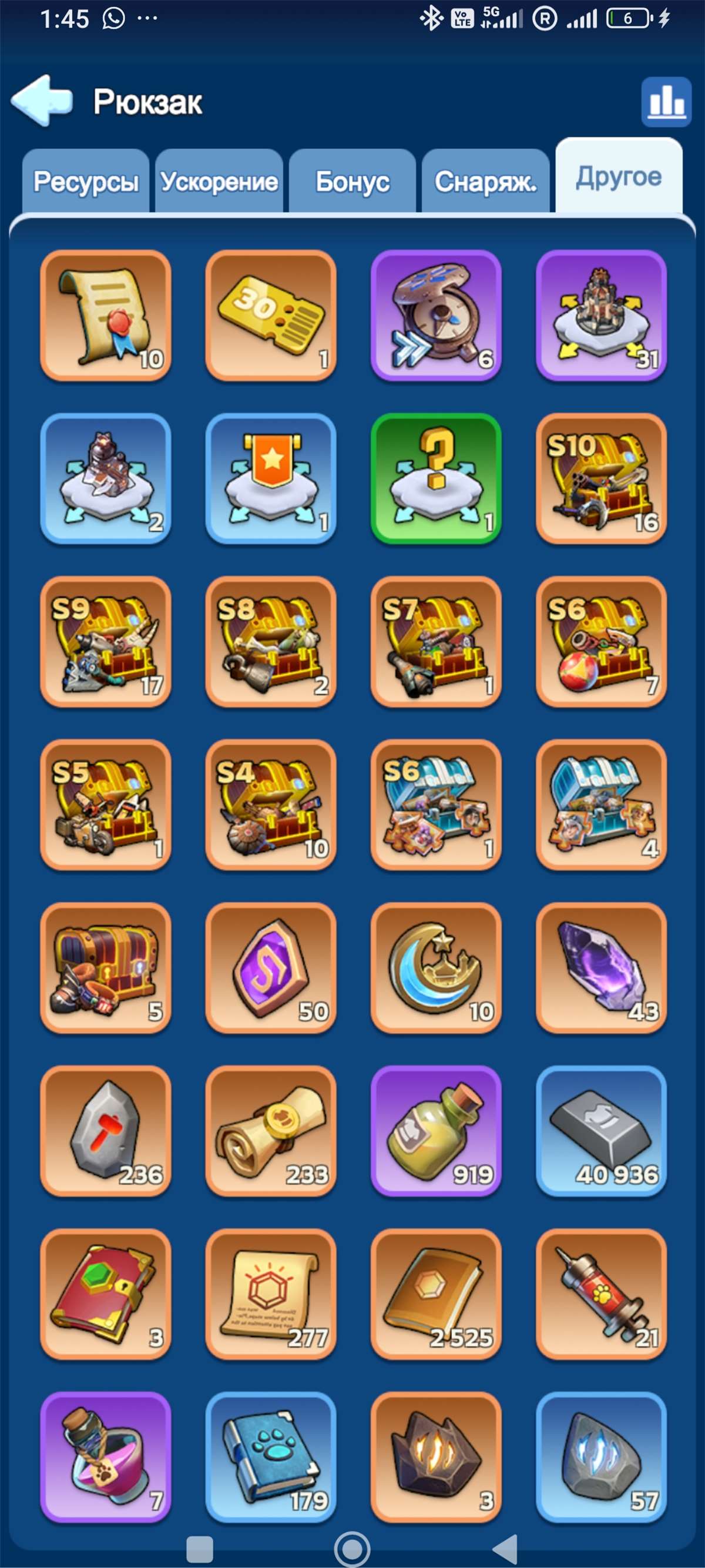Screen dimensions: 705x1568
Task: Open the golden 30 ticket item
Action: tap(271, 315)
